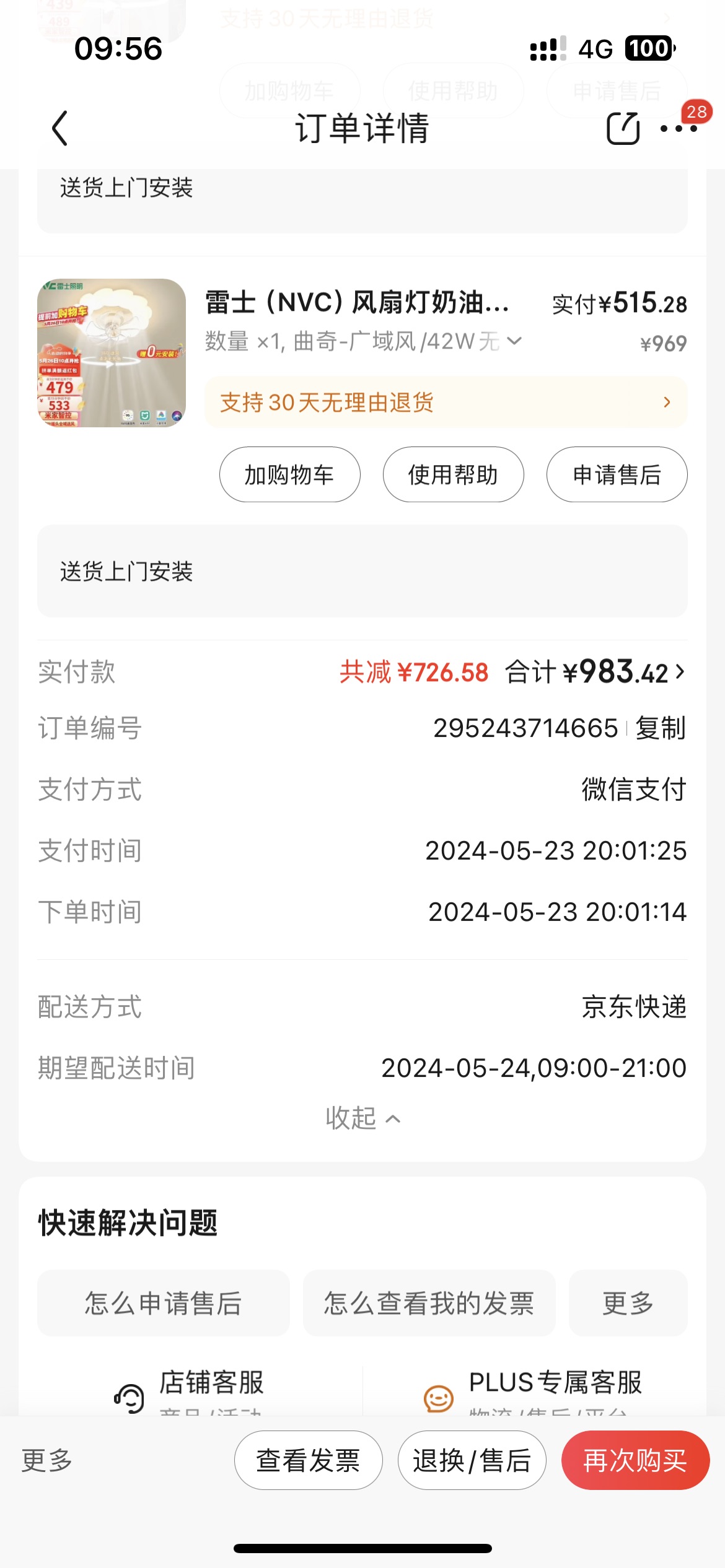Open 退换/售后 in the bottom bar
Viewport: 725px width, 1568px height.
(472, 1460)
